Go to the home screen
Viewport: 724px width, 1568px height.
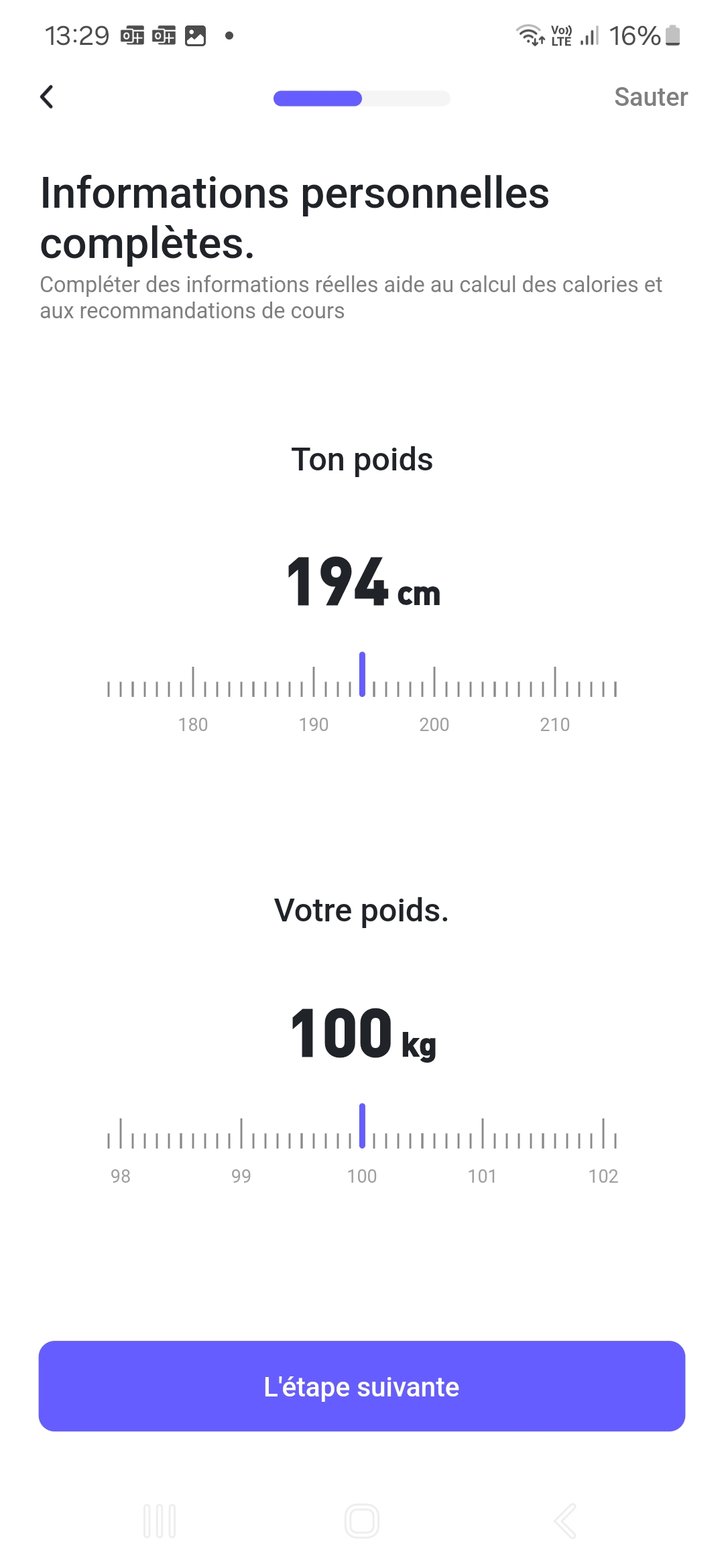(362, 1521)
